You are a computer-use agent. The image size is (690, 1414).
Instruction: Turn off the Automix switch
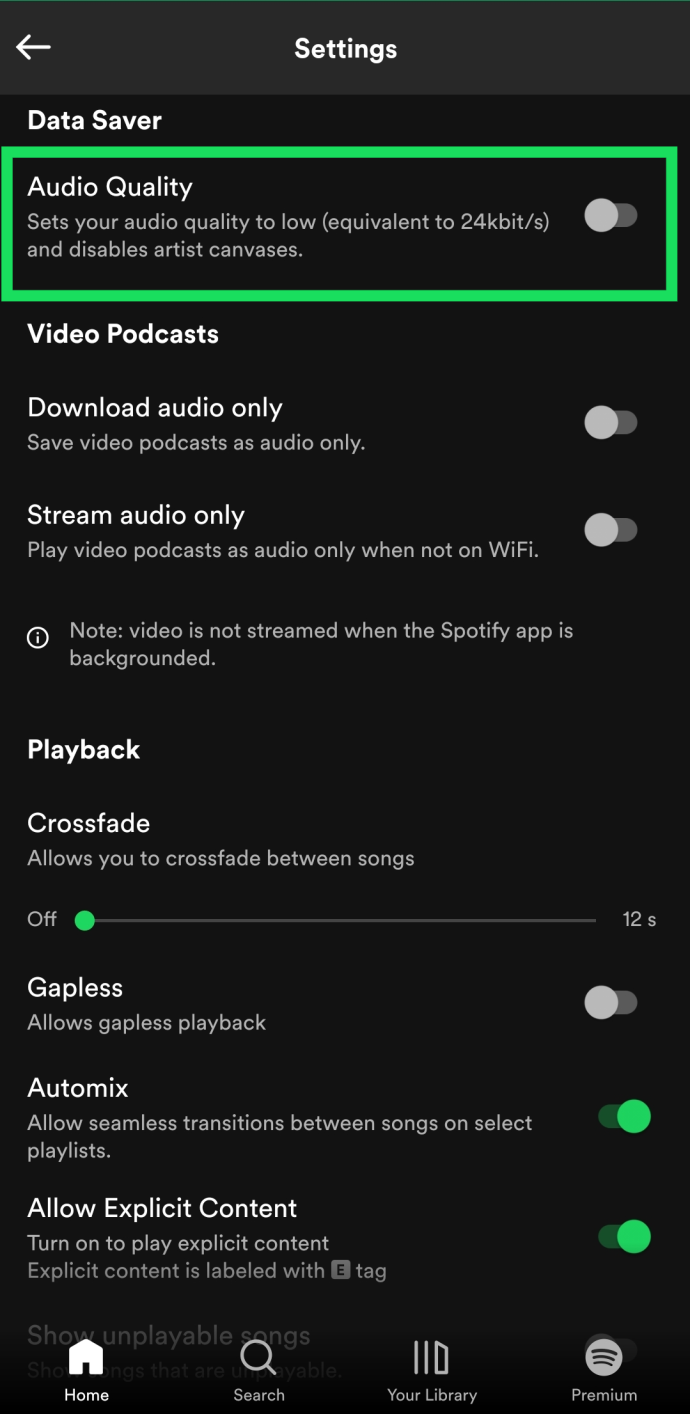[624, 1116]
